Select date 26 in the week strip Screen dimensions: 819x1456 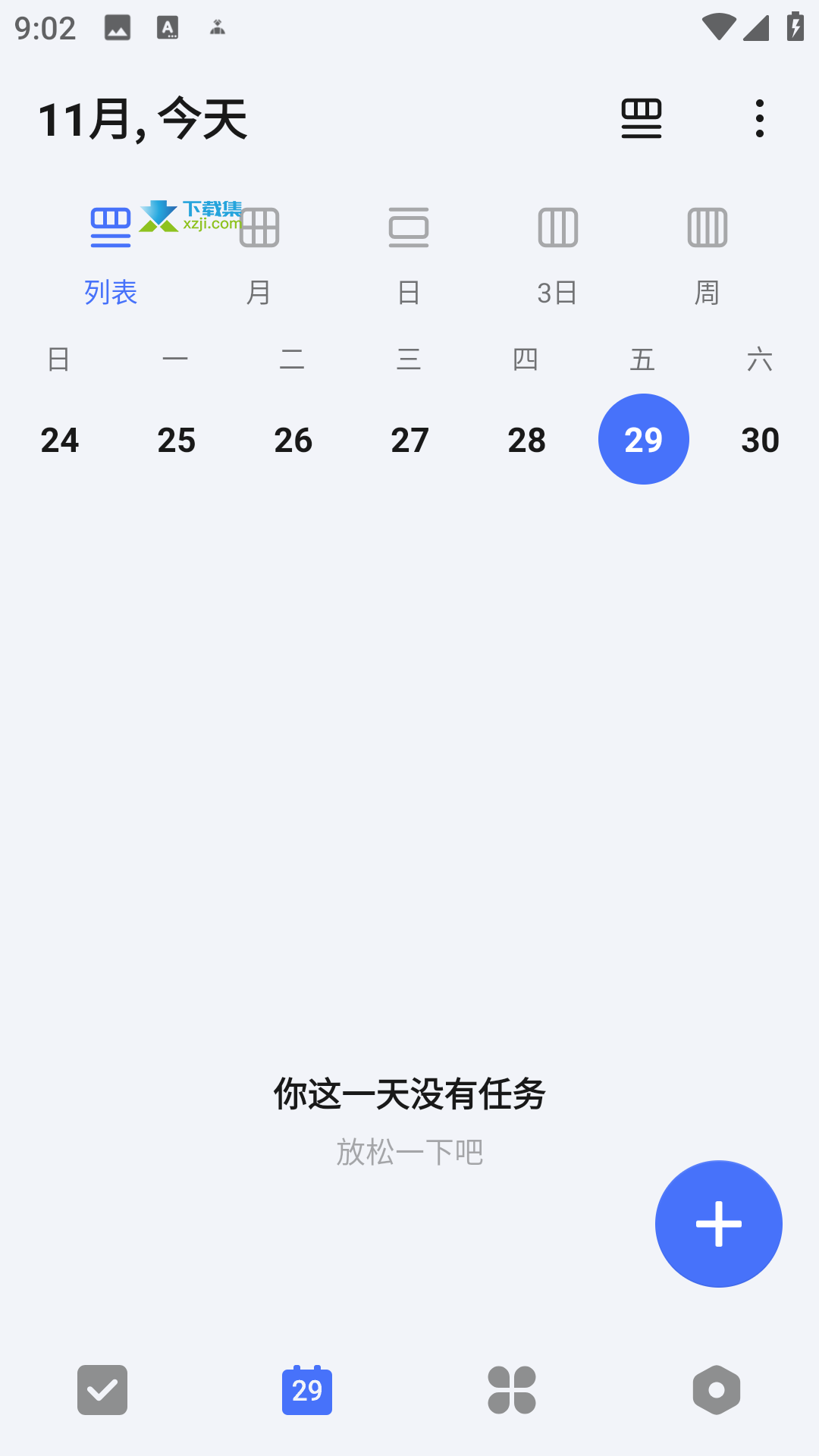(x=293, y=440)
